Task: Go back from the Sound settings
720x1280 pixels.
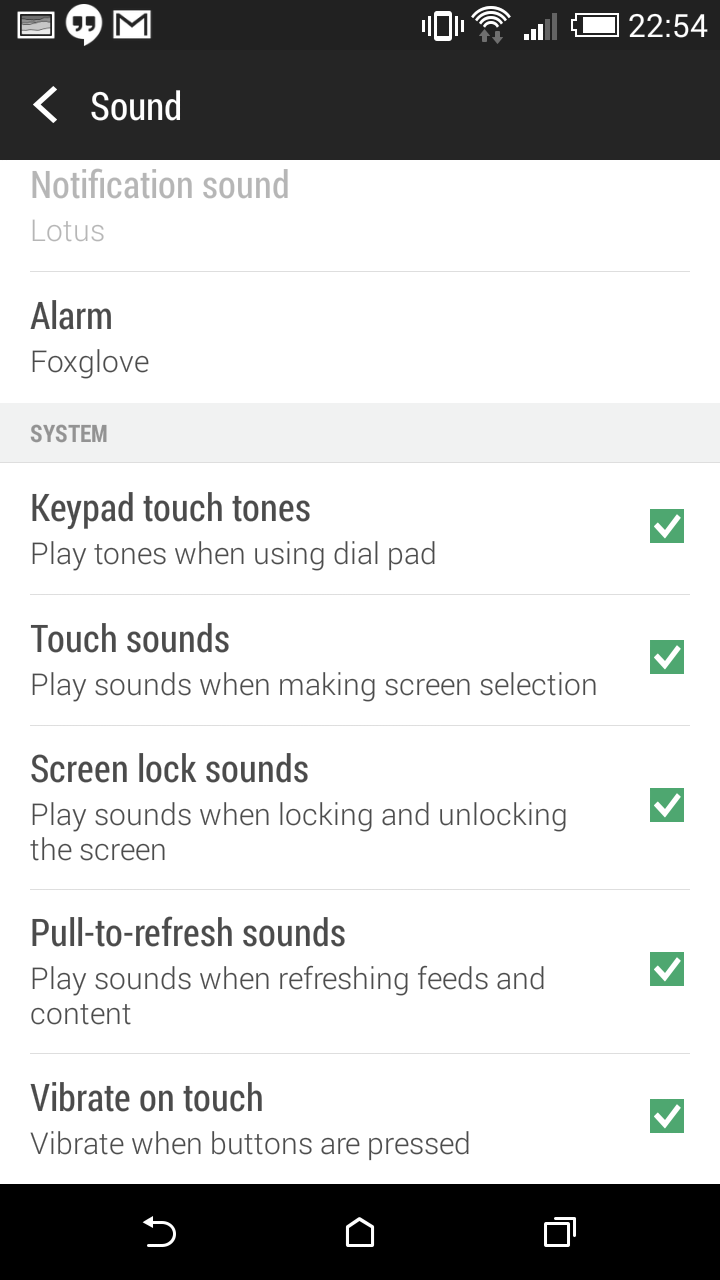Action: [x=45, y=106]
